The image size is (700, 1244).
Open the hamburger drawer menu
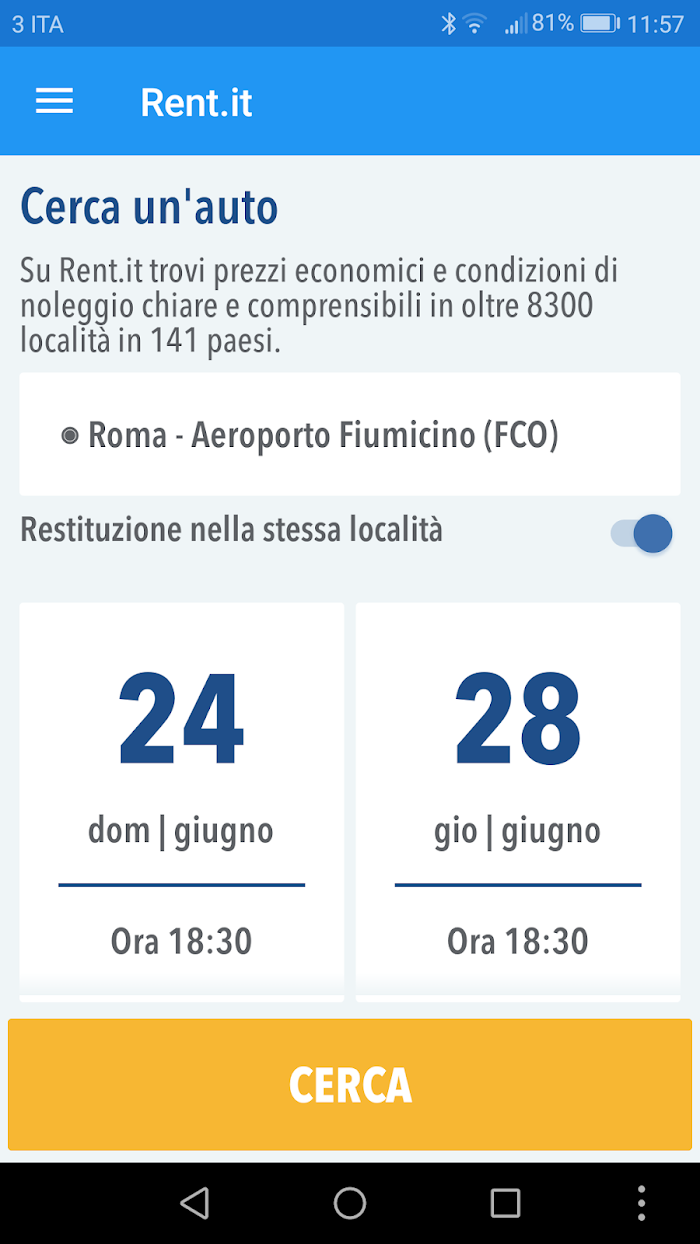pos(54,101)
